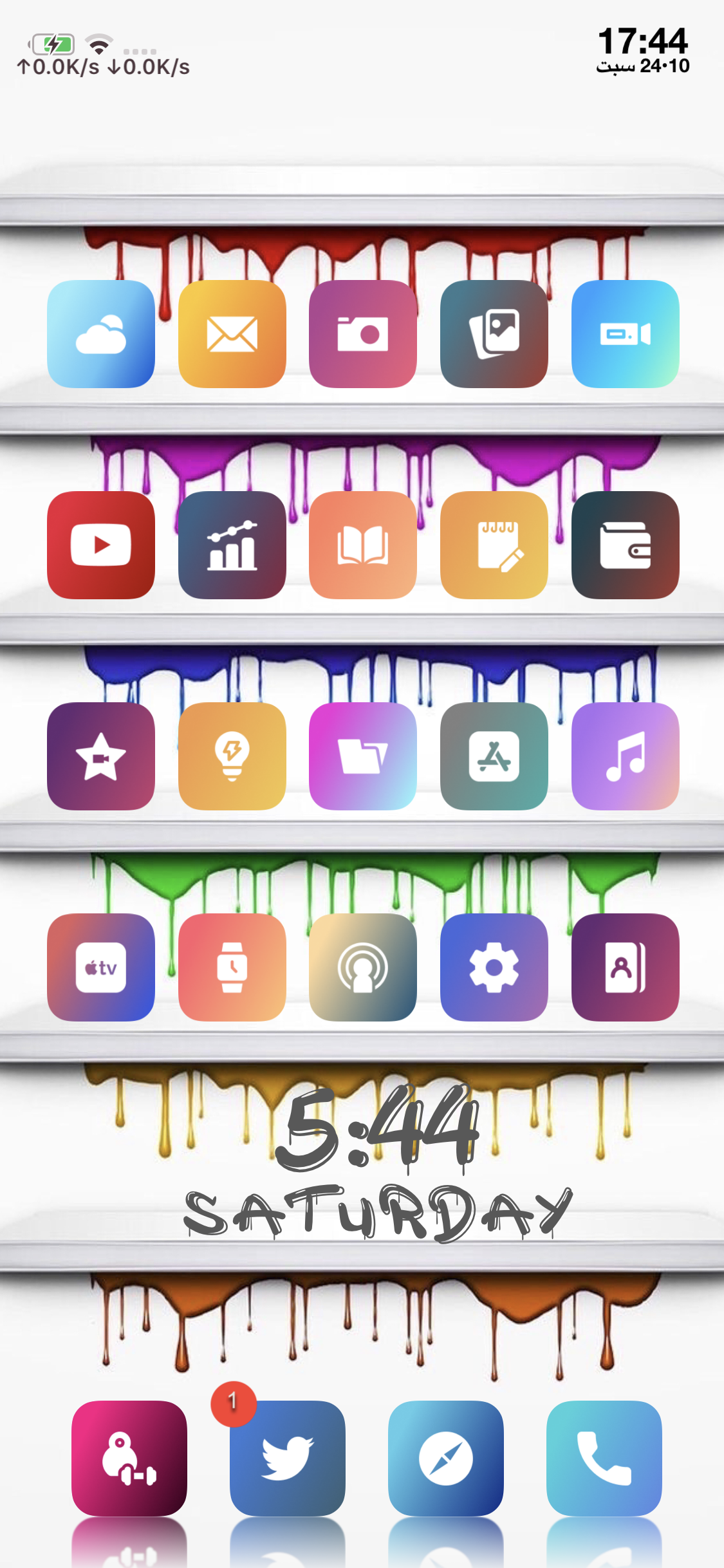Open the video camera app

625,333
